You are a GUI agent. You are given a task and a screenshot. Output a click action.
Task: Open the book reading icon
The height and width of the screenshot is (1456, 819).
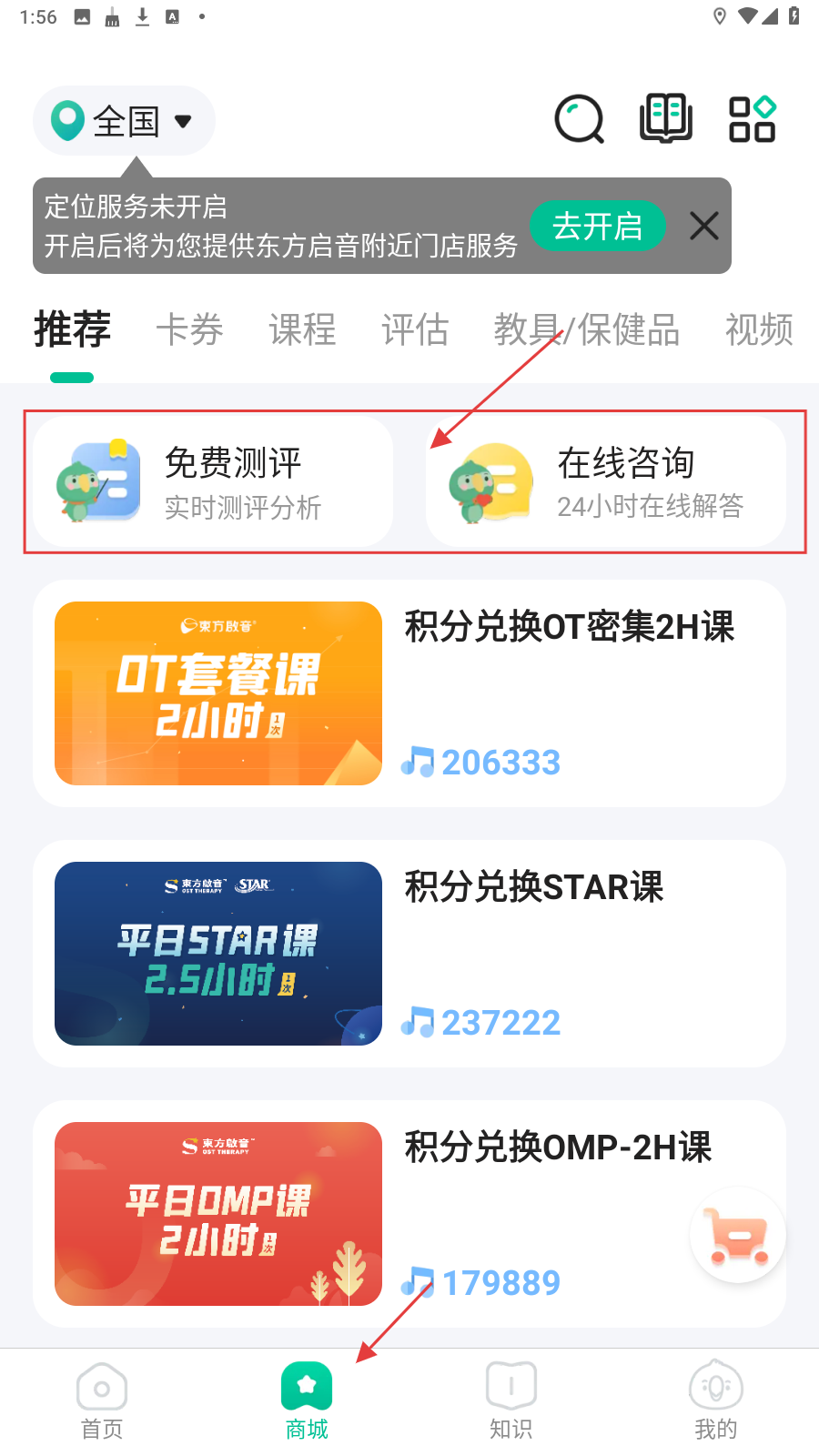tap(666, 118)
